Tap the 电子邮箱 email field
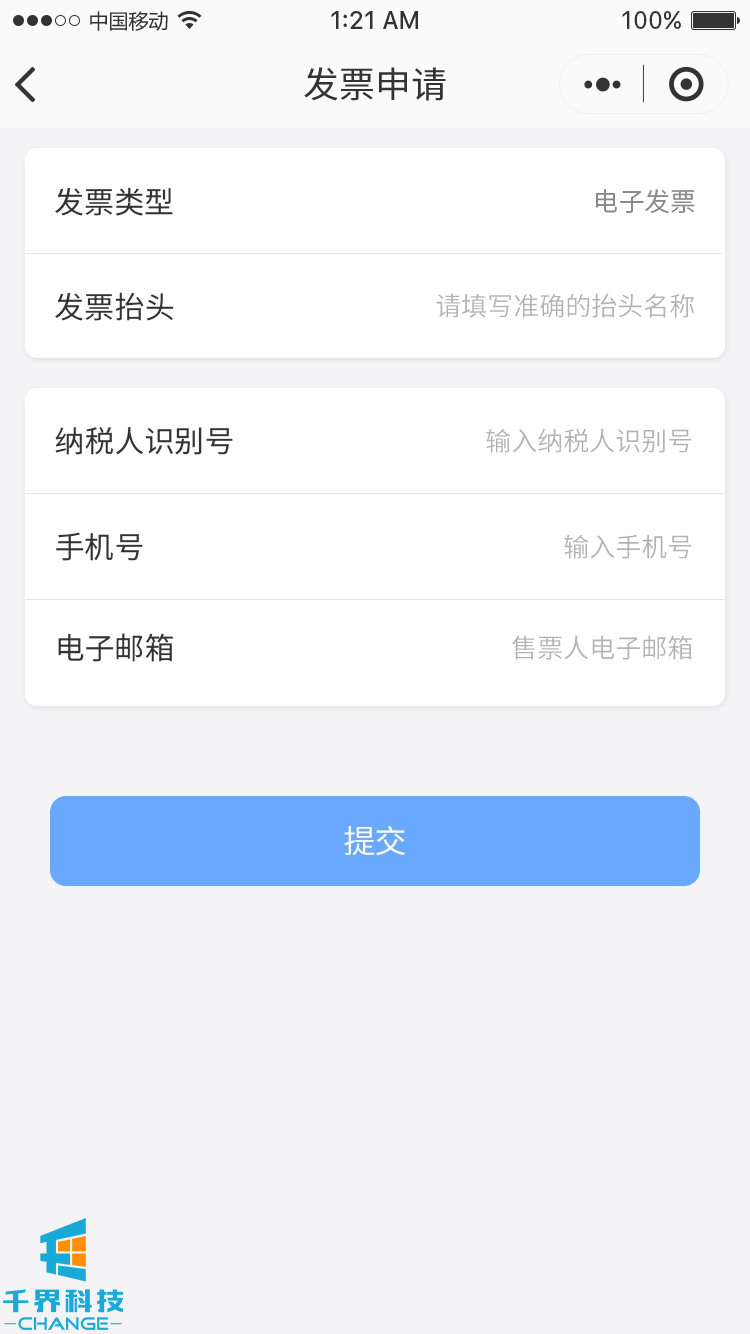750x1334 pixels. coord(602,649)
